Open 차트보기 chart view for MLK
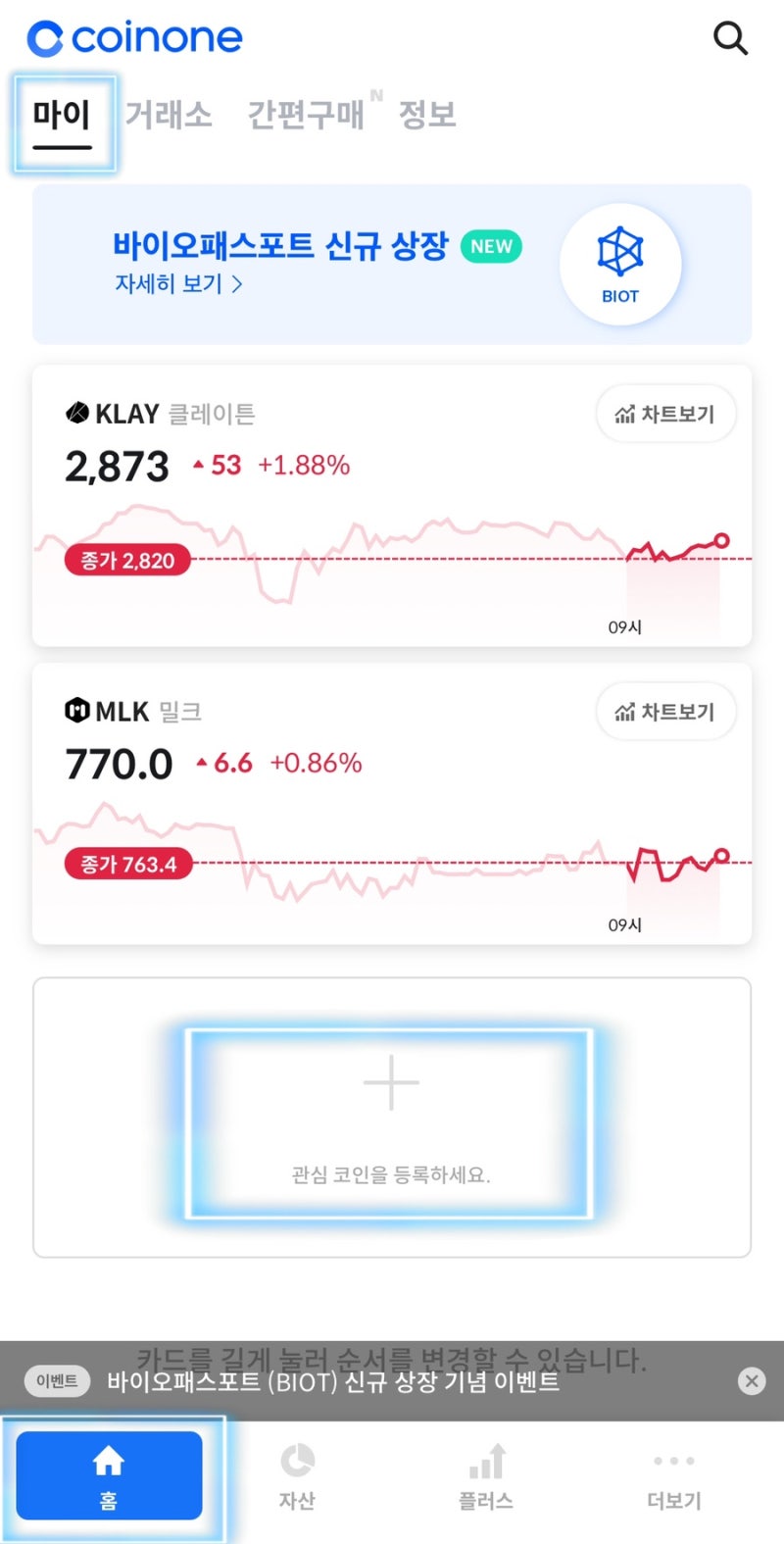784x1544 pixels. 665,712
